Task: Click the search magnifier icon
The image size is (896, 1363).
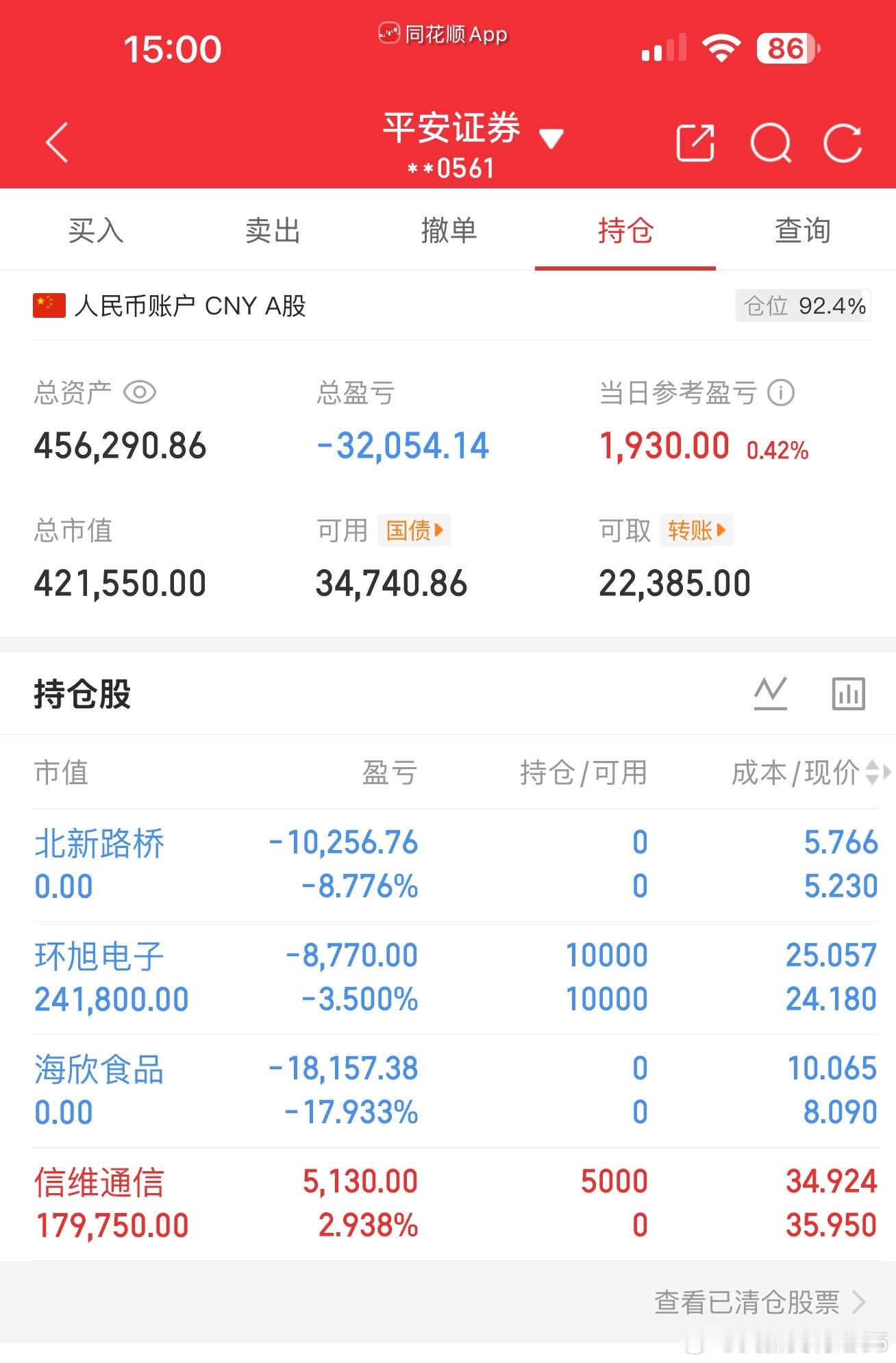Action: point(771,142)
